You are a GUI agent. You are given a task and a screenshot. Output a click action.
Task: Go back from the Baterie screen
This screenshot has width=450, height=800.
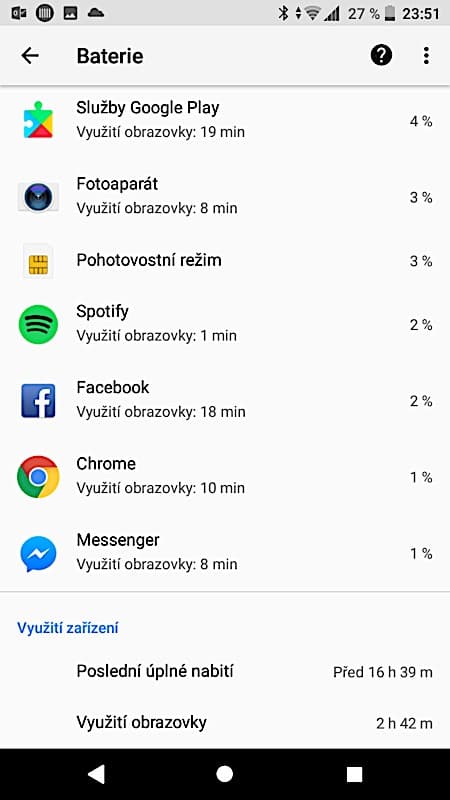[x=30, y=56]
